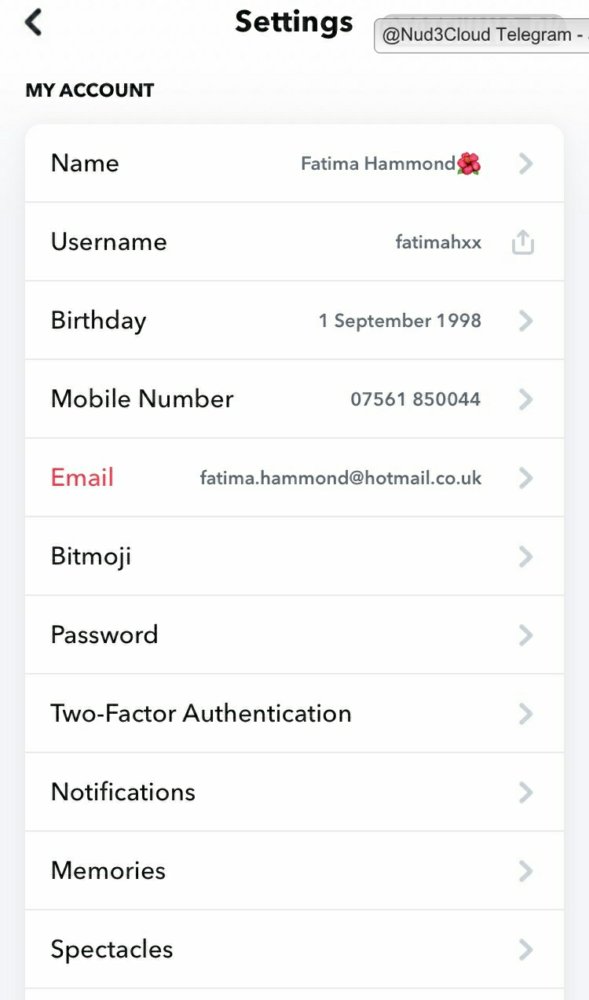The image size is (589, 1000).
Task: Change the Password
Action: click(x=294, y=635)
